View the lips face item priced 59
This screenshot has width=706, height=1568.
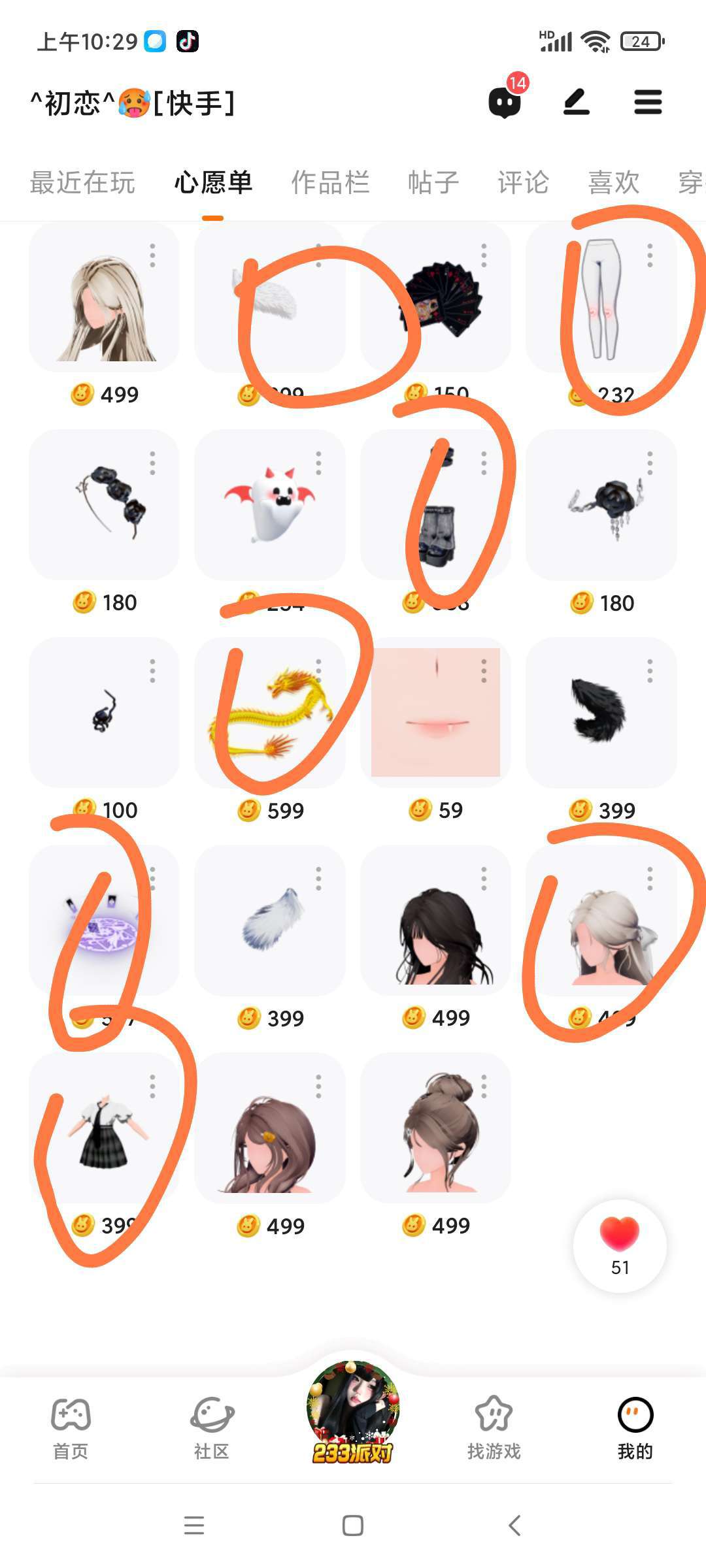point(435,713)
